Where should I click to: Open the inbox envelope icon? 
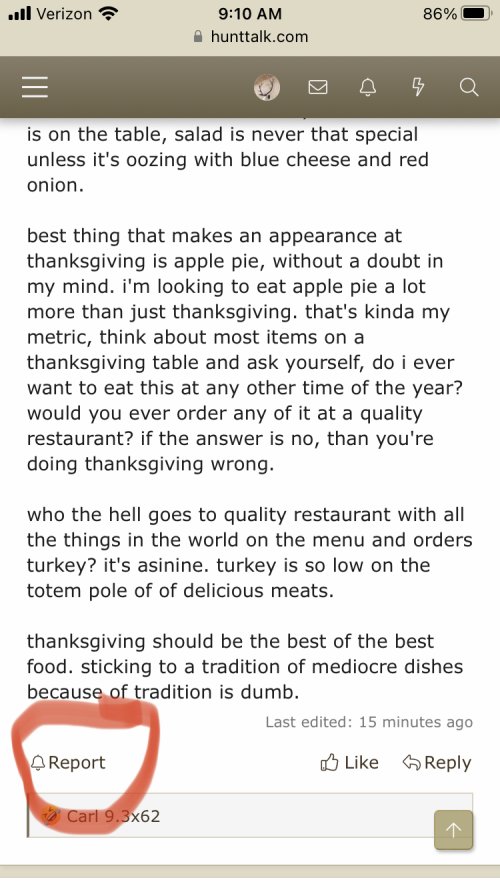(317, 87)
